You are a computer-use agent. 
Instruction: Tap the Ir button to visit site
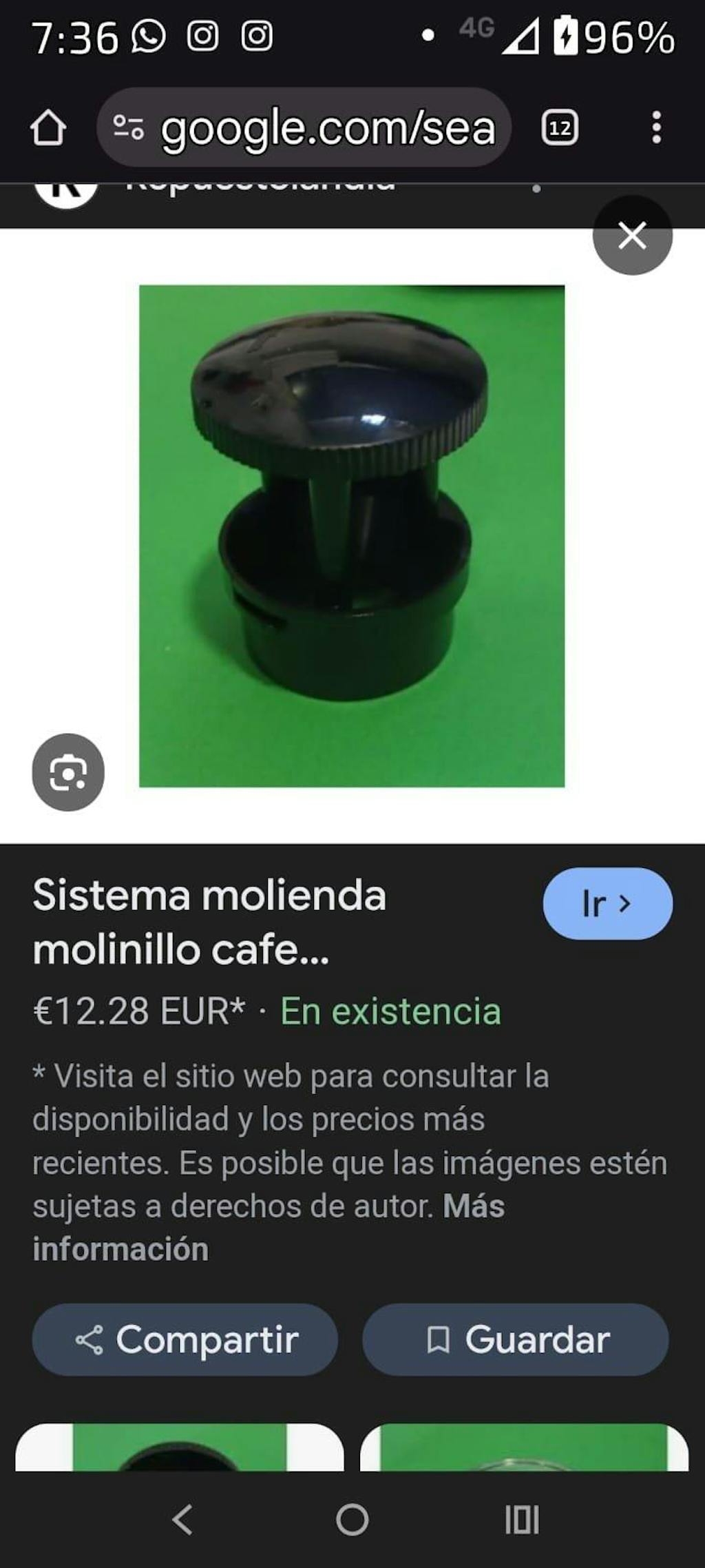click(x=607, y=903)
